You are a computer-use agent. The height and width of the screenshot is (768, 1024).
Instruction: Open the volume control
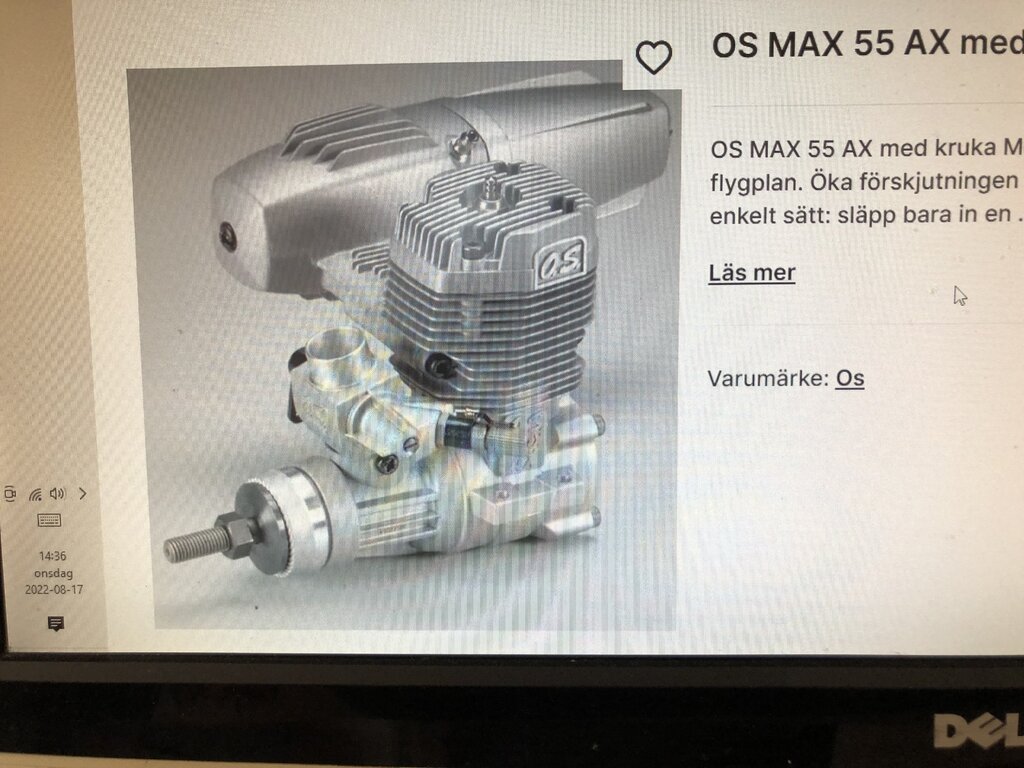point(57,493)
